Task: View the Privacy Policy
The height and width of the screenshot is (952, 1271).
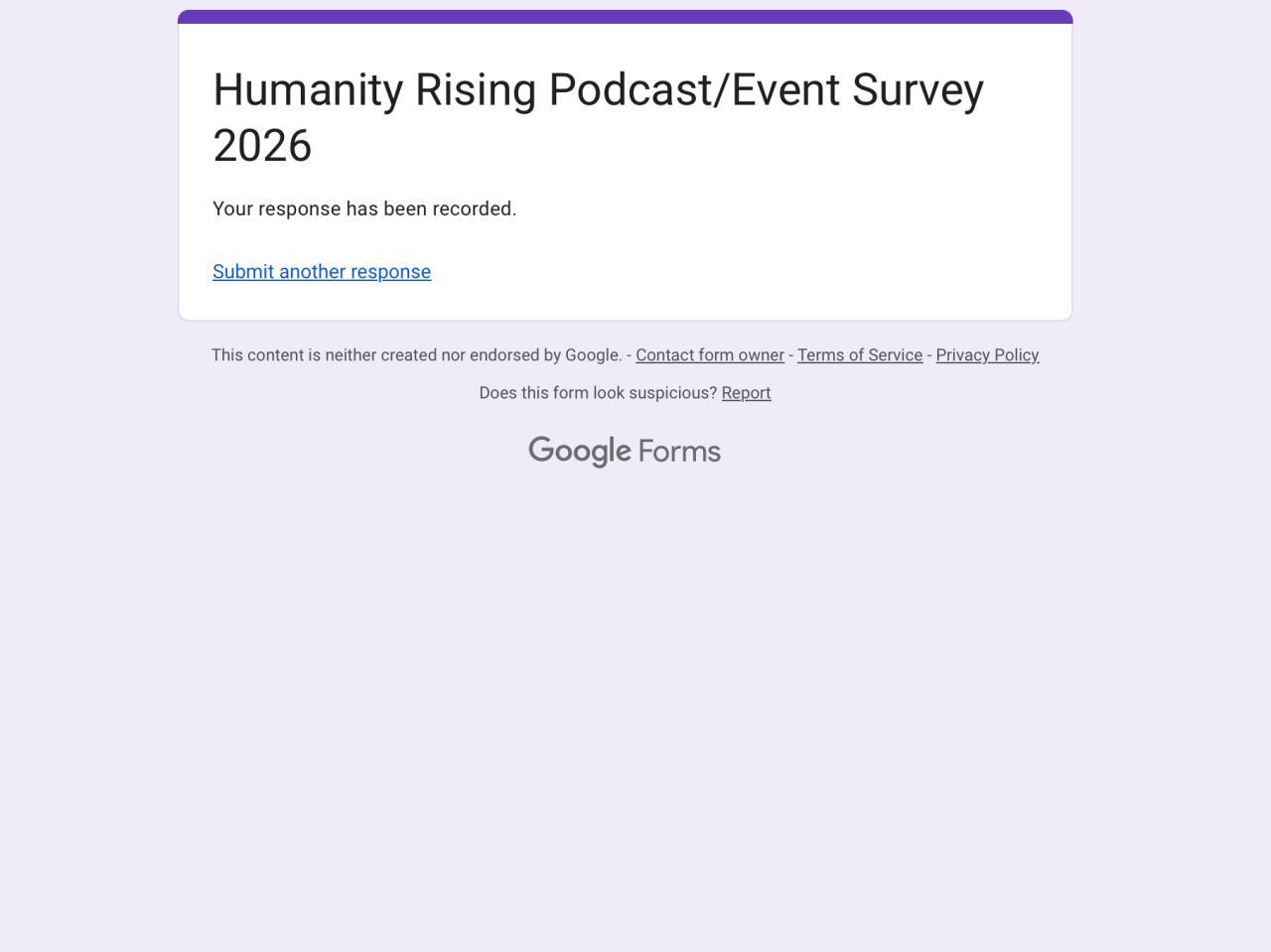Action: click(987, 355)
